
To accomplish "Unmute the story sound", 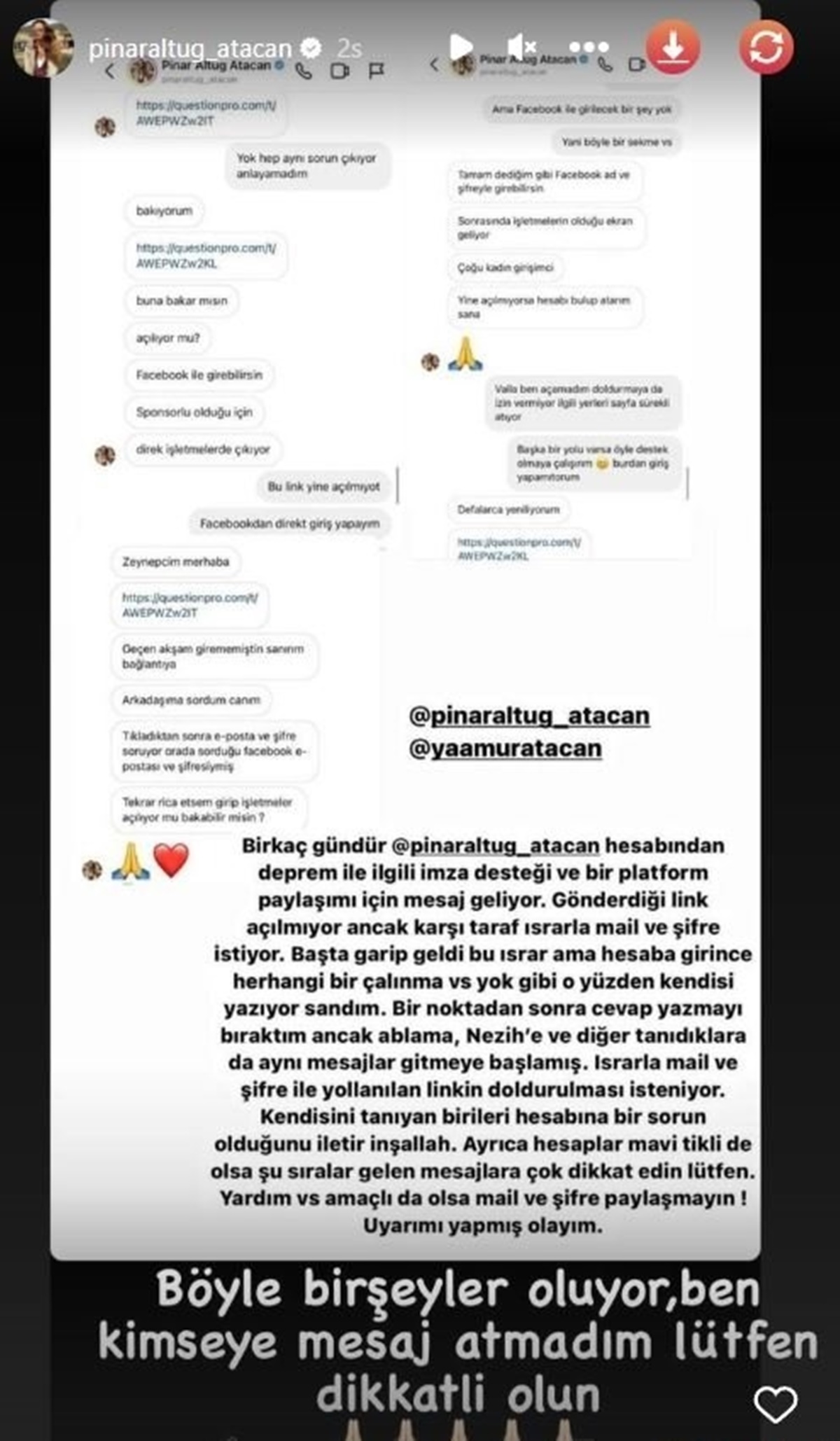I will (521, 47).
